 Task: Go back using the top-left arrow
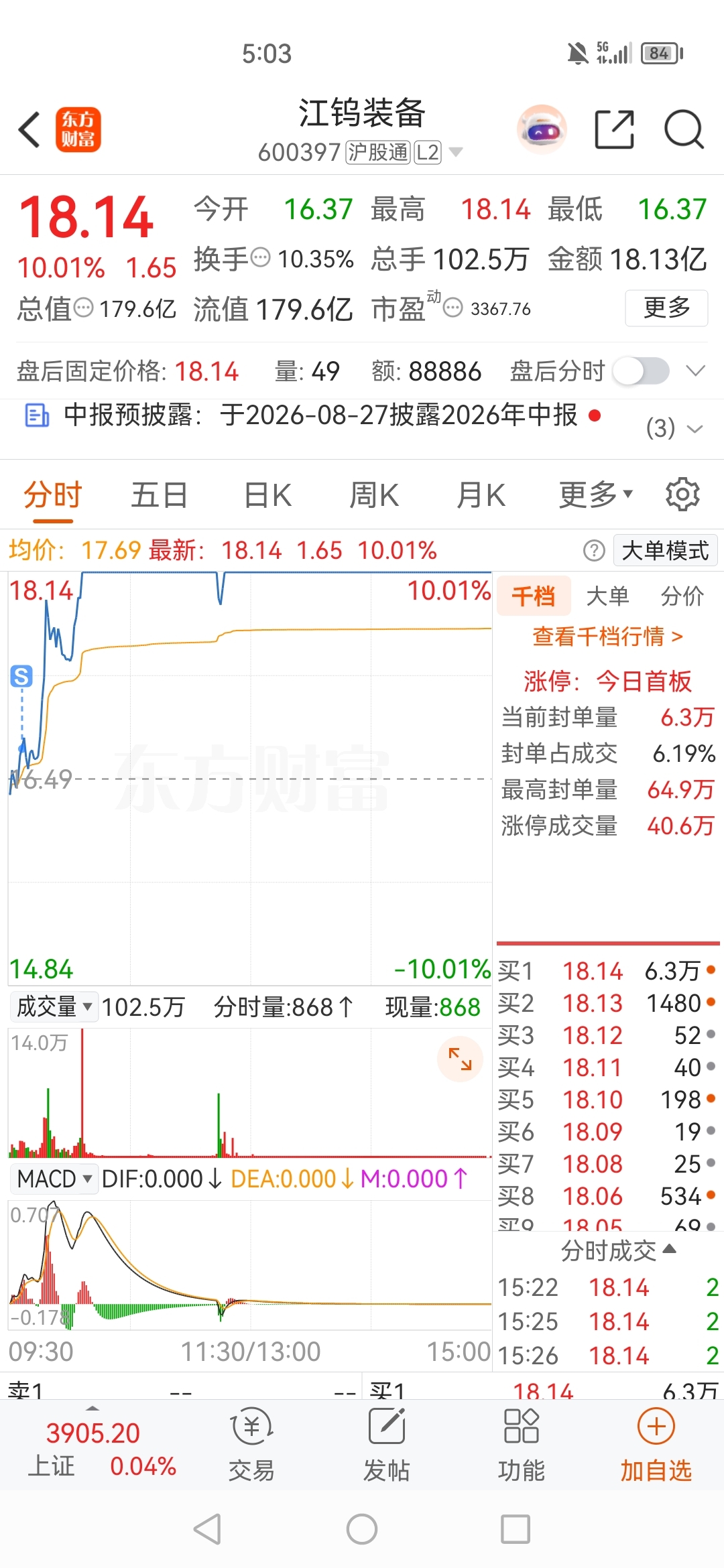click(x=29, y=129)
